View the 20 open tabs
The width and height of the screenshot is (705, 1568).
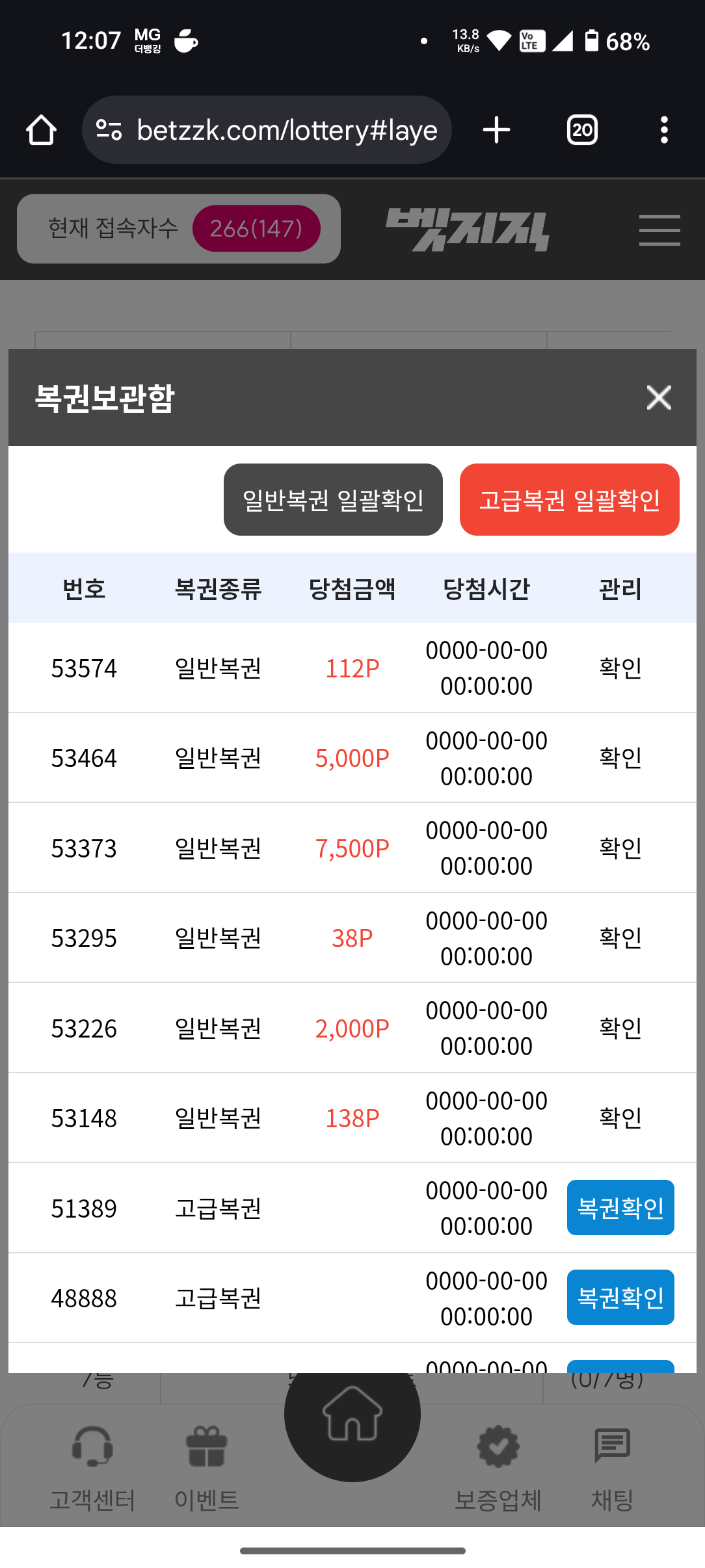tap(582, 130)
